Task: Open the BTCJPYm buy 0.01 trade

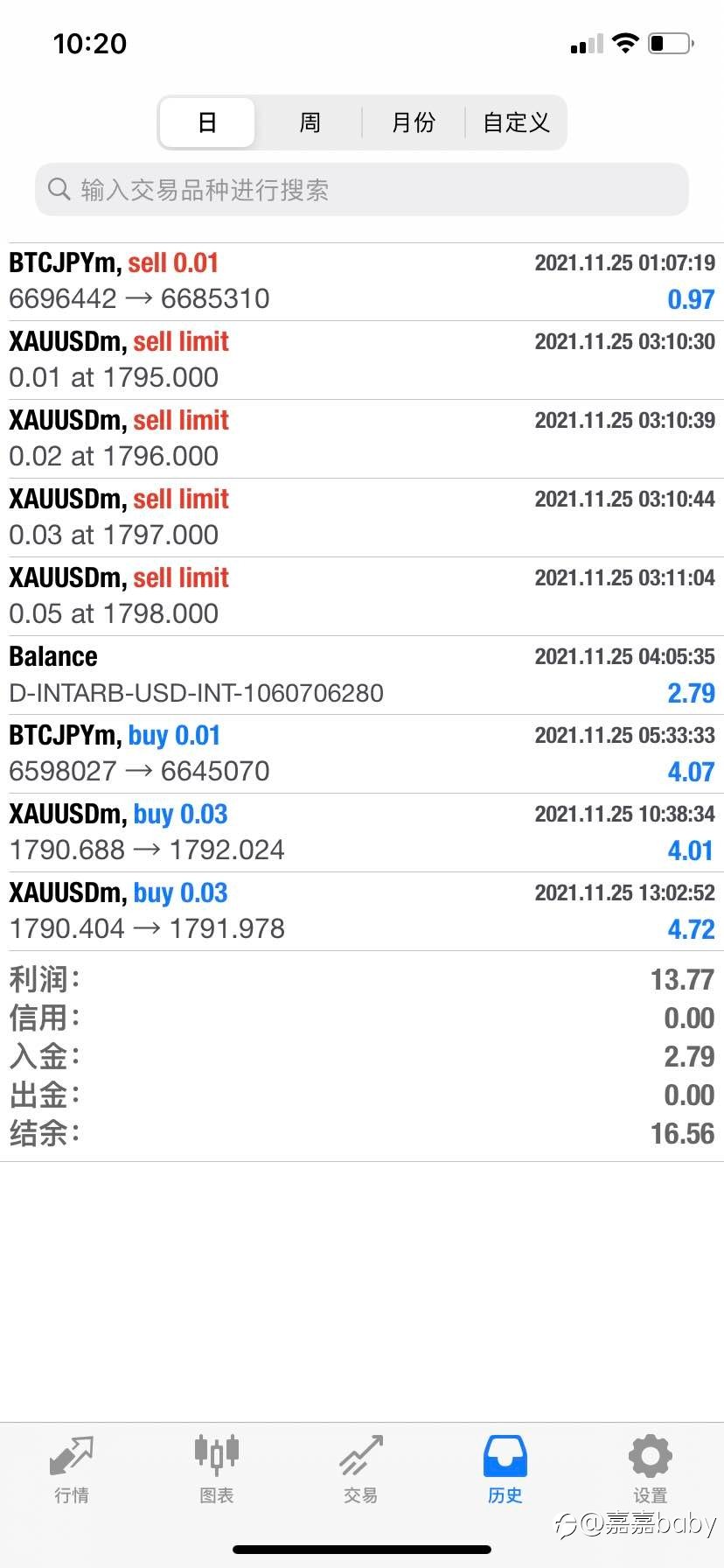Action: coord(362,754)
